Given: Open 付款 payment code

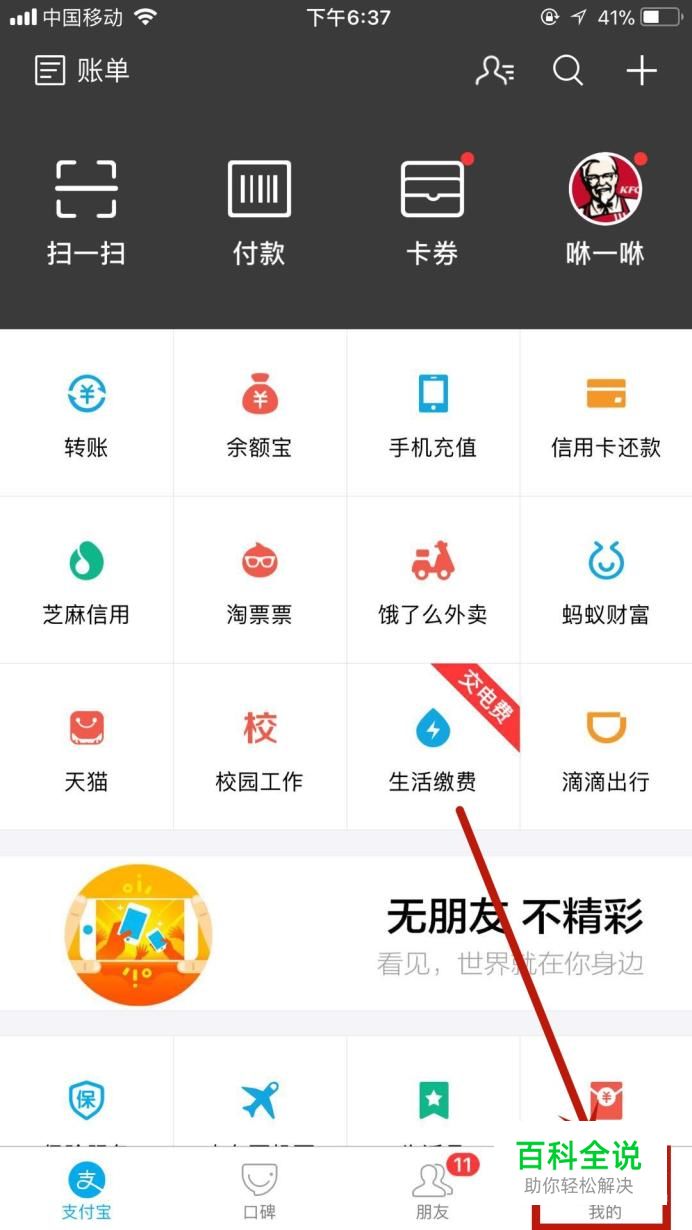Looking at the screenshot, I should pyautogui.click(x=259, y=212).
